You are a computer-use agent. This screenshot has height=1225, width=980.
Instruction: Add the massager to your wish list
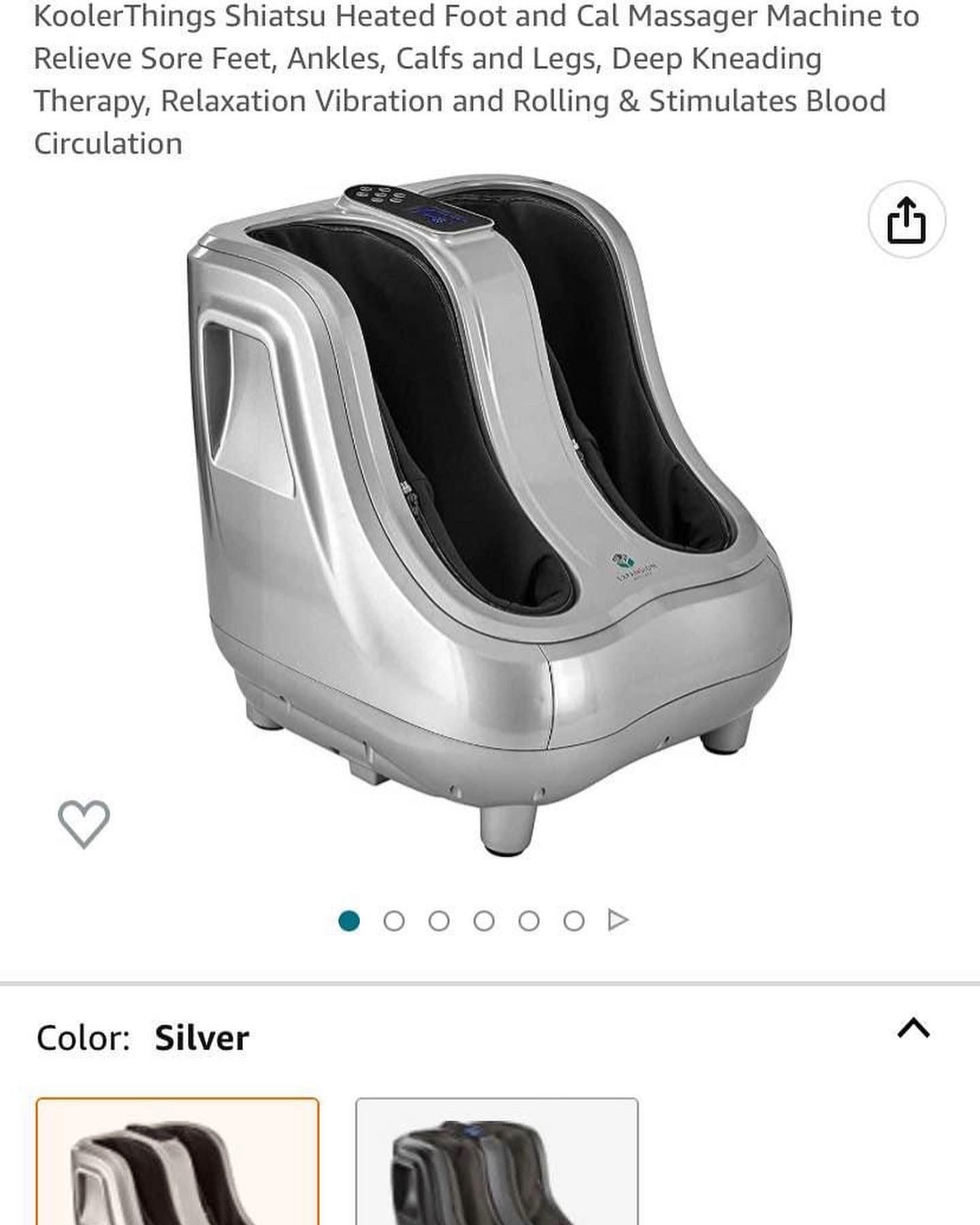84,824
